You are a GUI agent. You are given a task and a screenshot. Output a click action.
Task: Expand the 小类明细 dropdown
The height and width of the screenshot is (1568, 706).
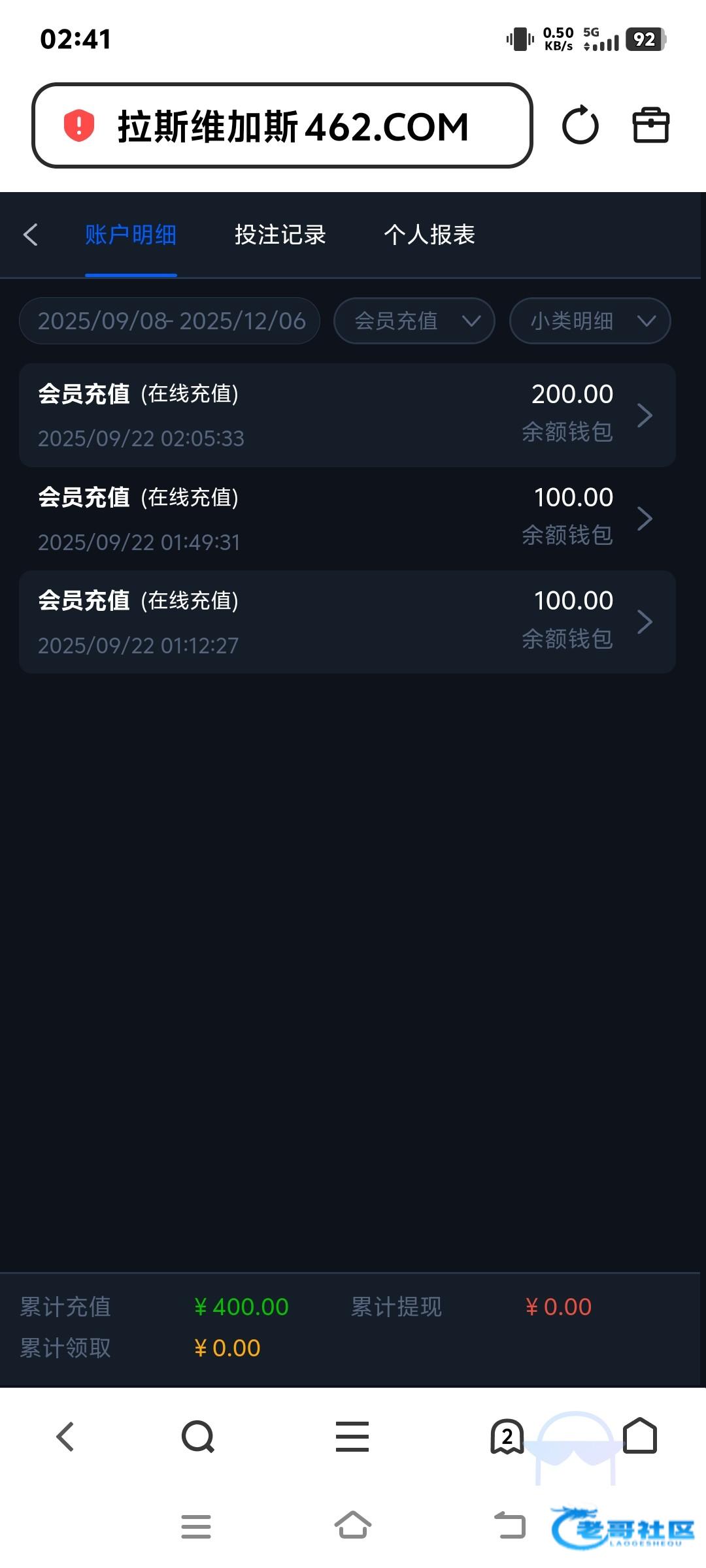point(590,321)
